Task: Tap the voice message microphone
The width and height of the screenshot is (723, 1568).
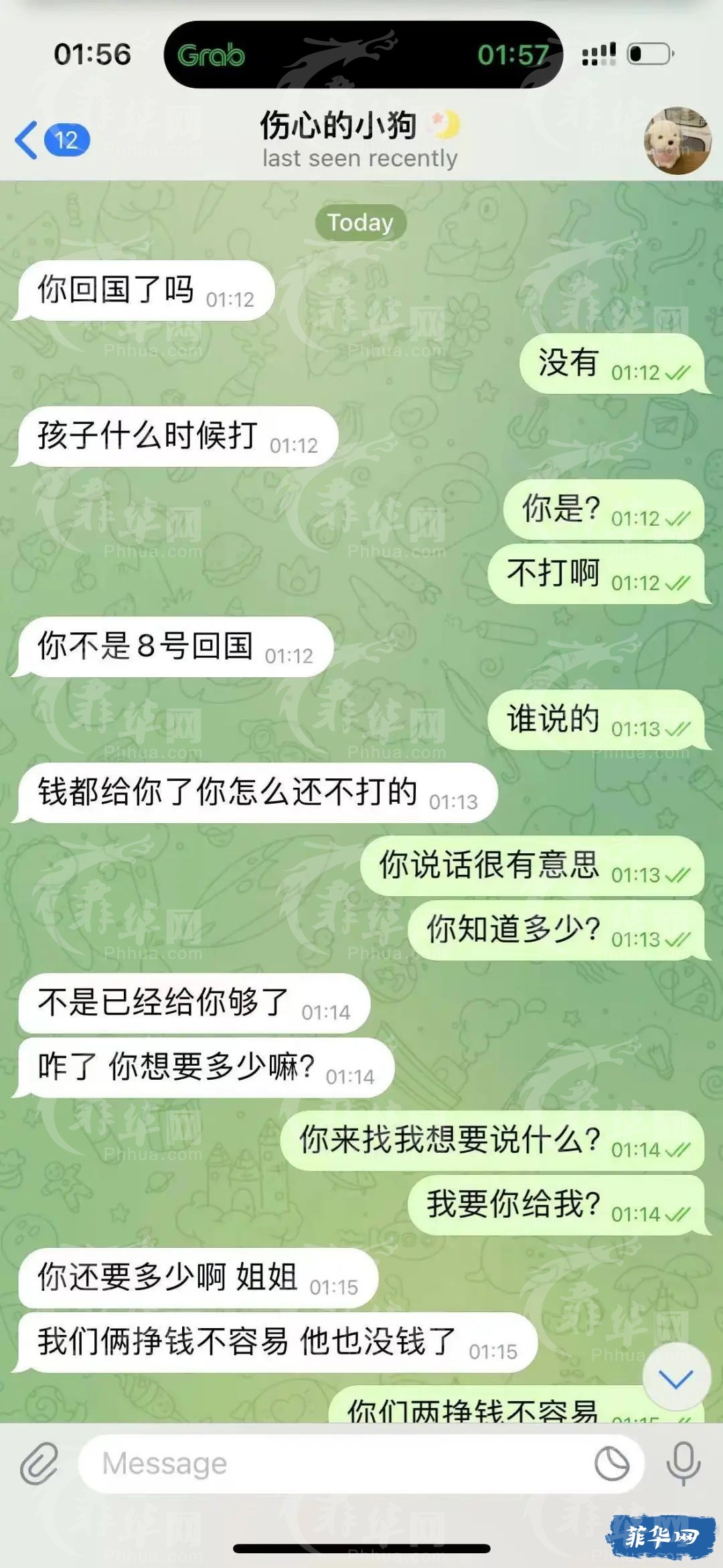Action: [x=683, y=1464]
